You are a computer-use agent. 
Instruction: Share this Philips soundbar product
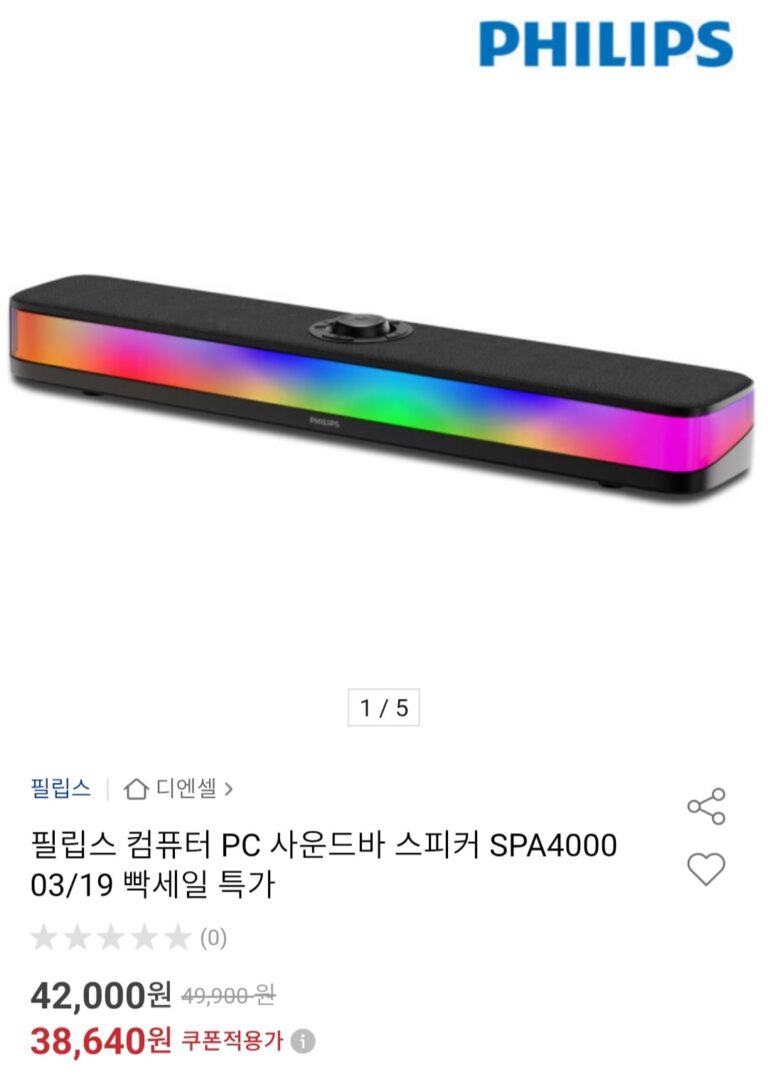click(706, 806)
